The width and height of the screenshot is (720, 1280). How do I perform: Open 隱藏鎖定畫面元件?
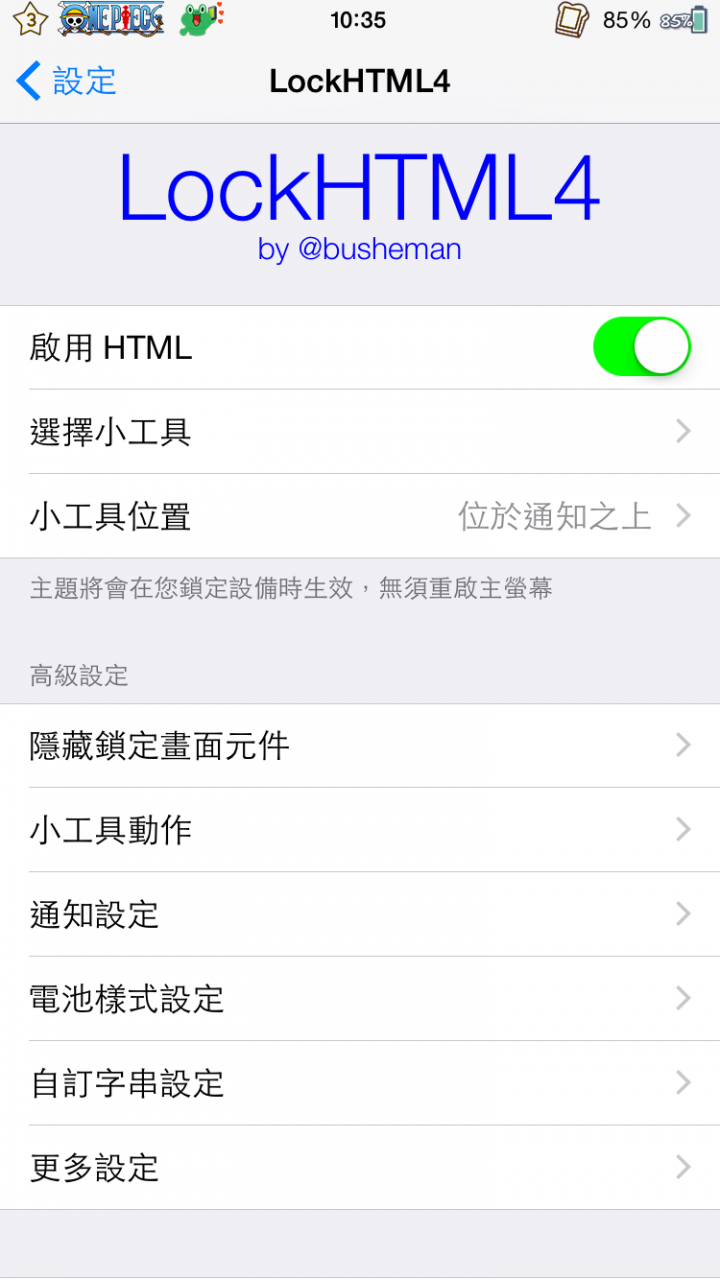pos(360,746)
